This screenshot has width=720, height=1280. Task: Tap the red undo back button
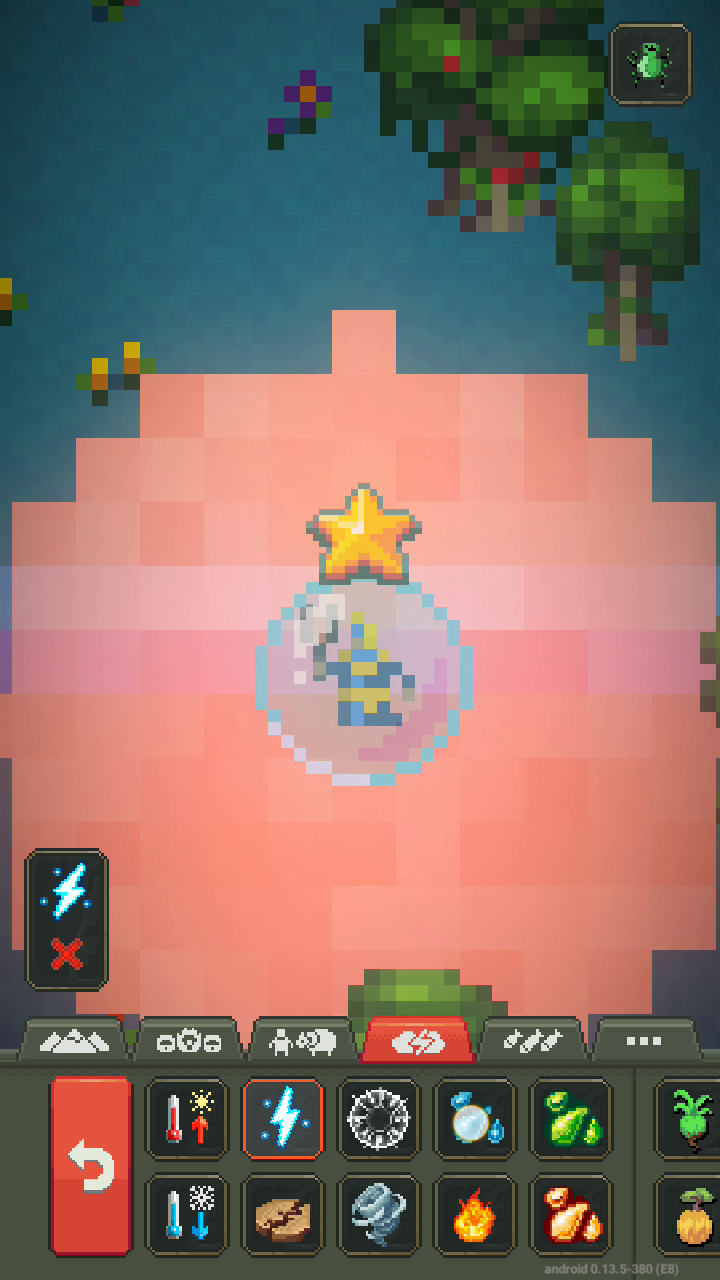[x=91, y=1165]
